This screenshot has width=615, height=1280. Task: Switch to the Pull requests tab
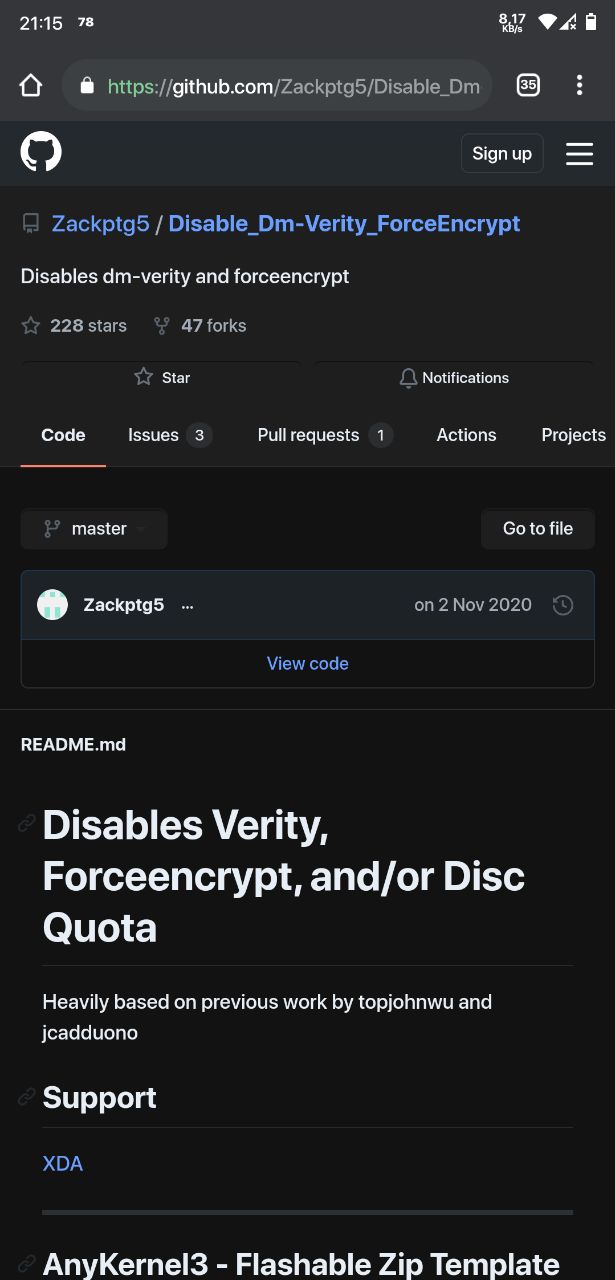[x=325, y=435]
